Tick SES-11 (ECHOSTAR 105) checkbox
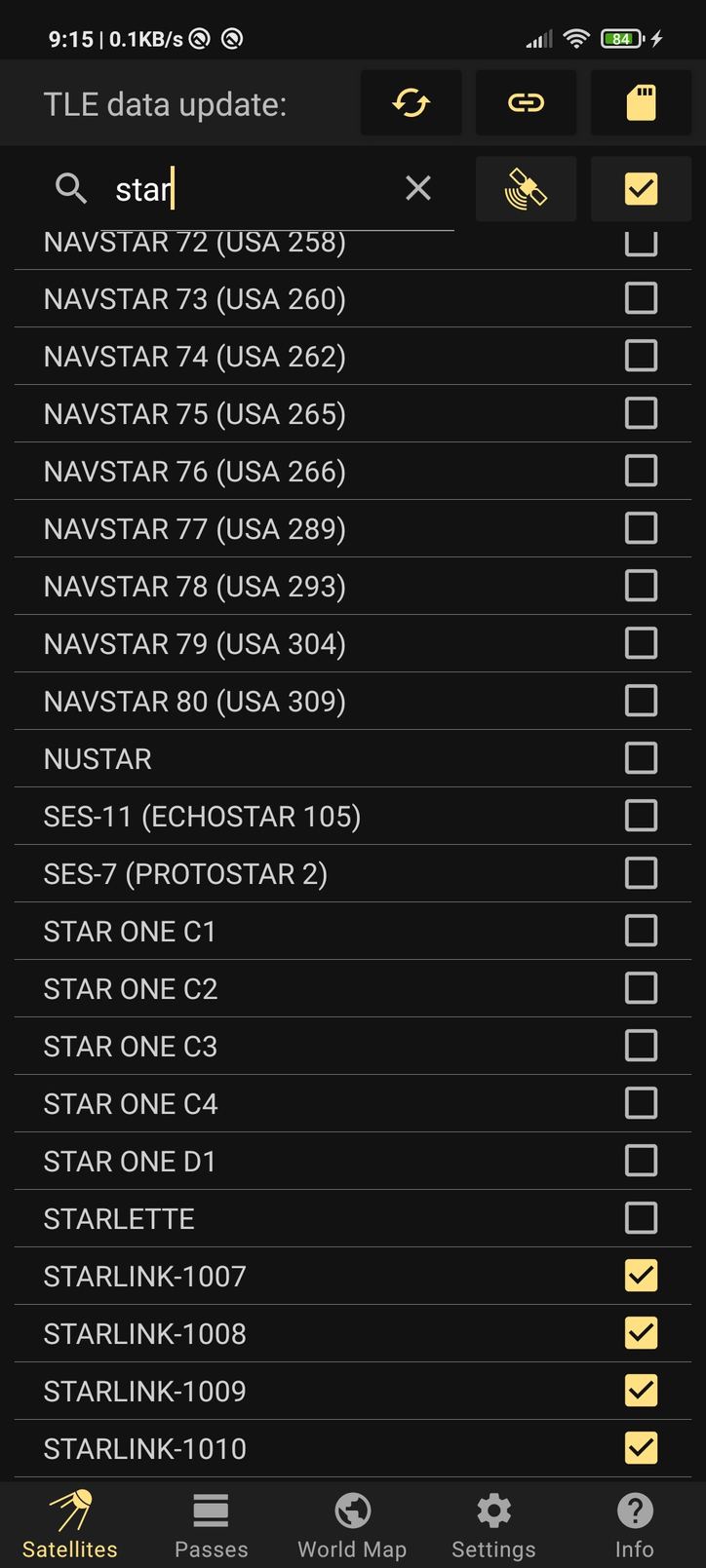Image resolution: width=706 pixels, height=1568 pixels. 641,816
